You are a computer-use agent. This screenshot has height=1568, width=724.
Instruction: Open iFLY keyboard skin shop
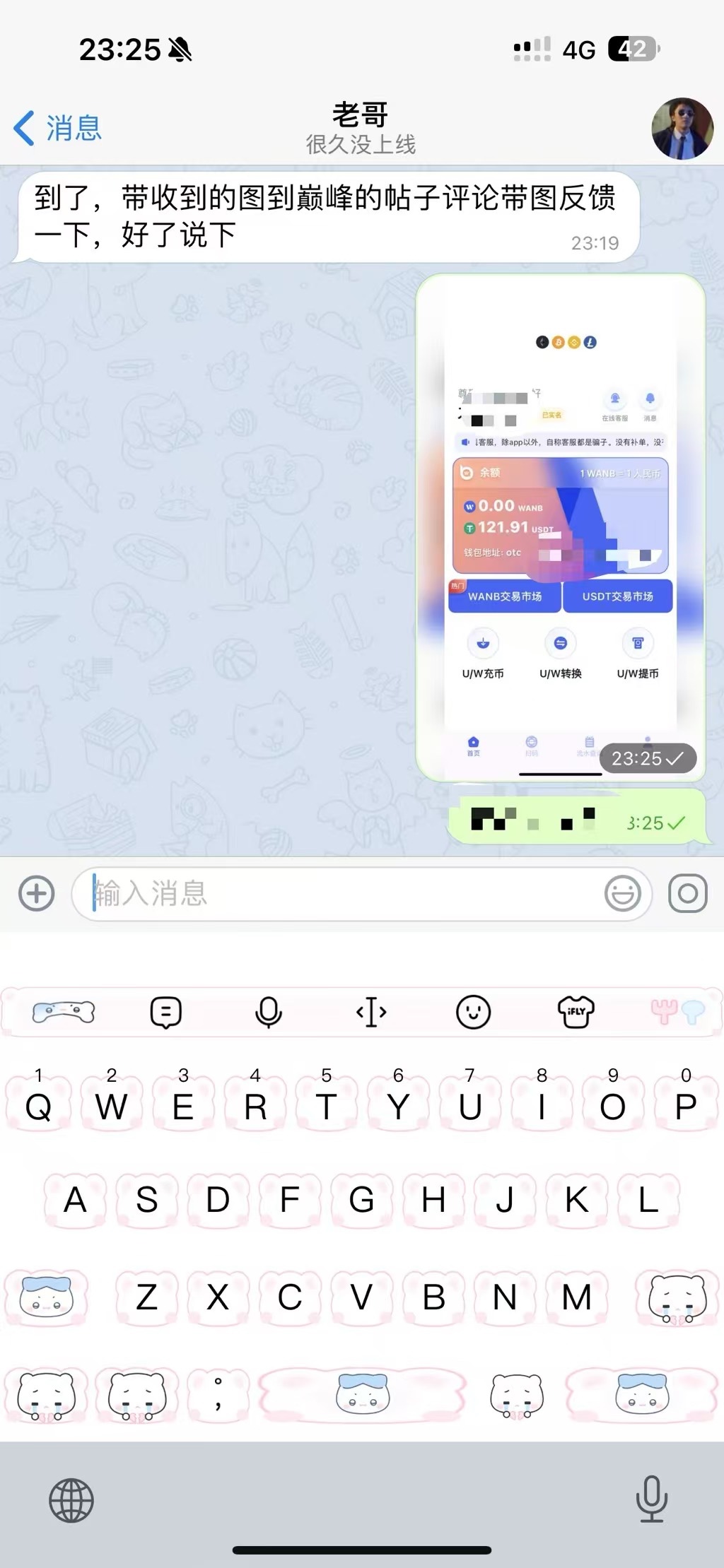click(576, 1012)
